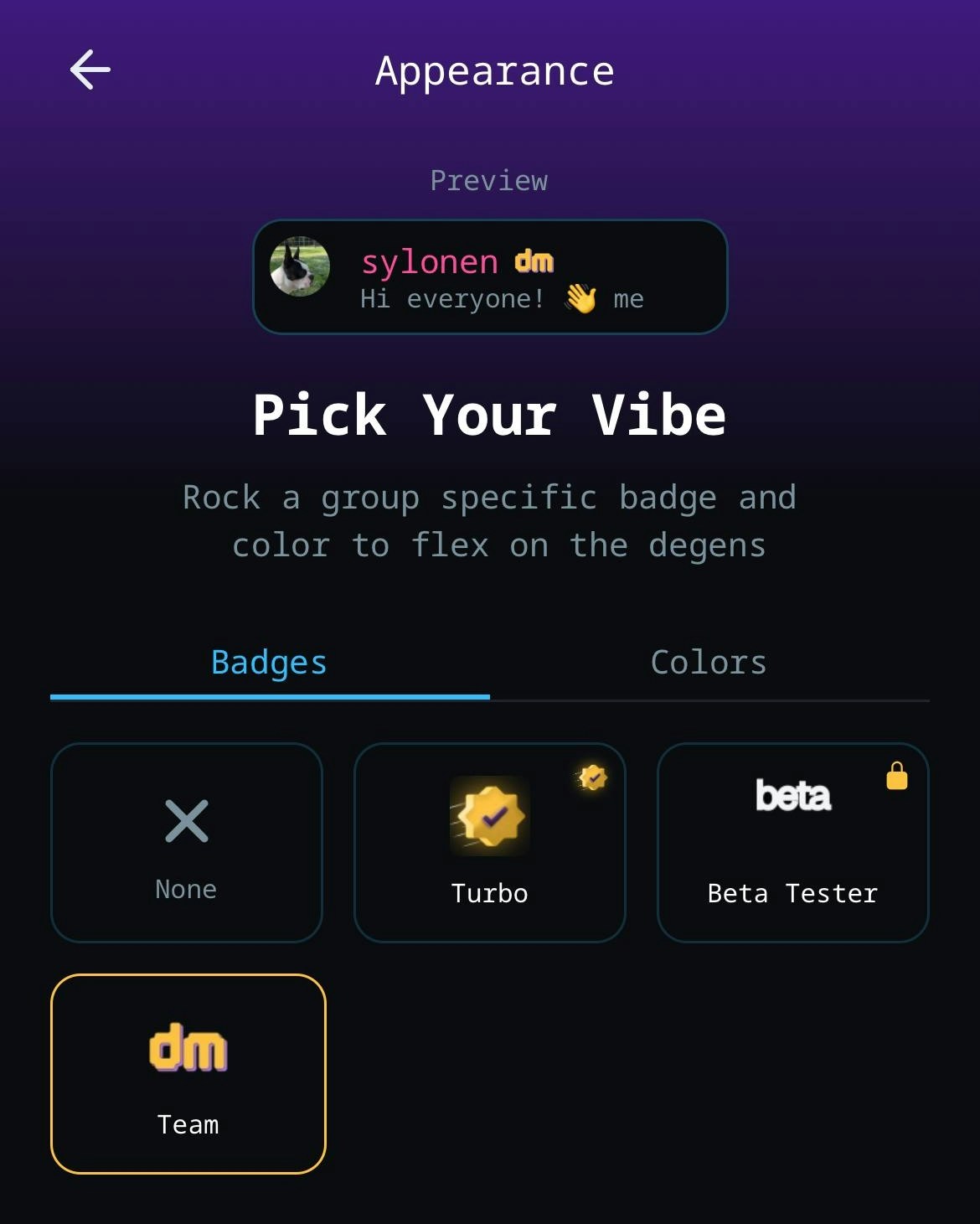Image resolution: width=980 pixels, height=1224 pixels.
Task: Switch to the Colors tab
Action: (709, 663)
